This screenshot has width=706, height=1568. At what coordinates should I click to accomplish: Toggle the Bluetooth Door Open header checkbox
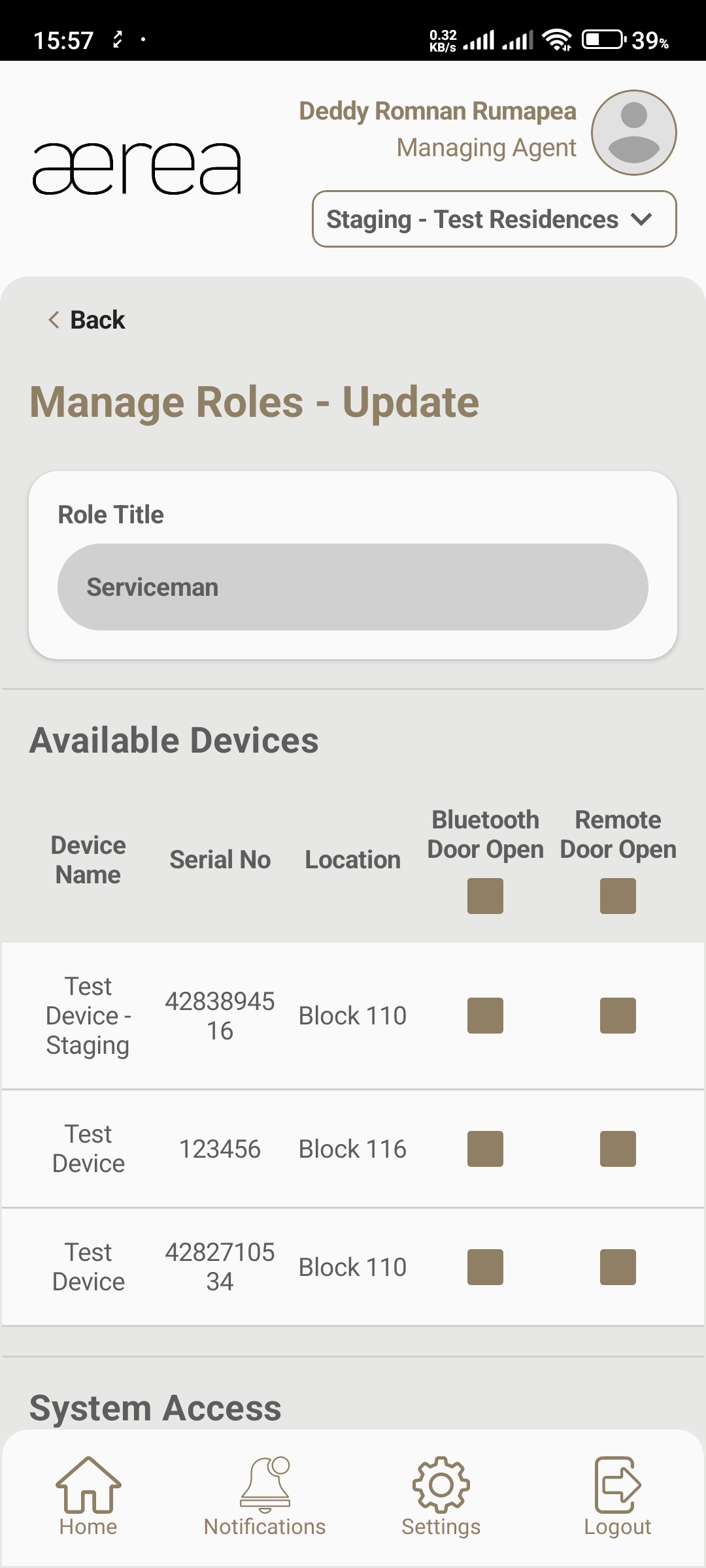[x=485, y=896]
